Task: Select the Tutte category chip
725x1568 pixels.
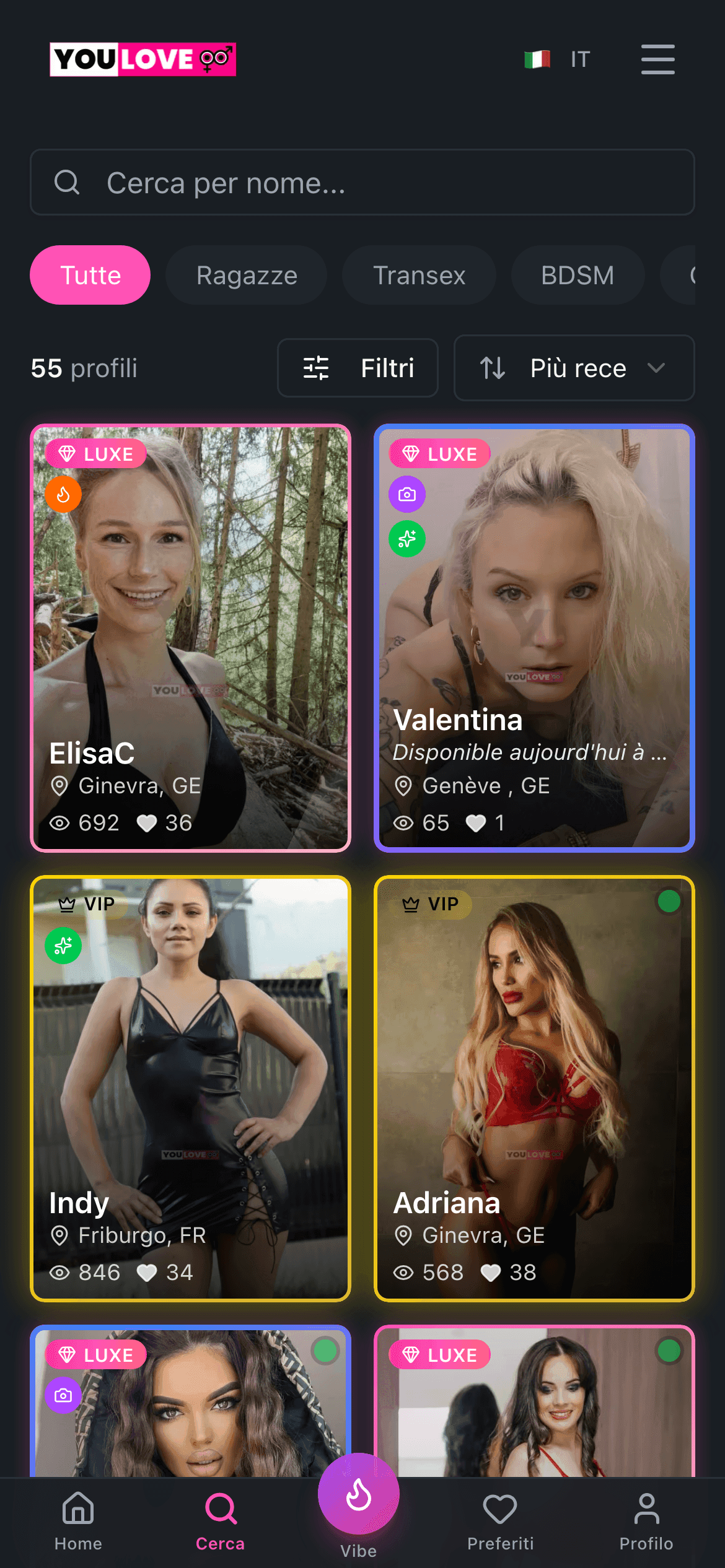Action: [90, 275]
